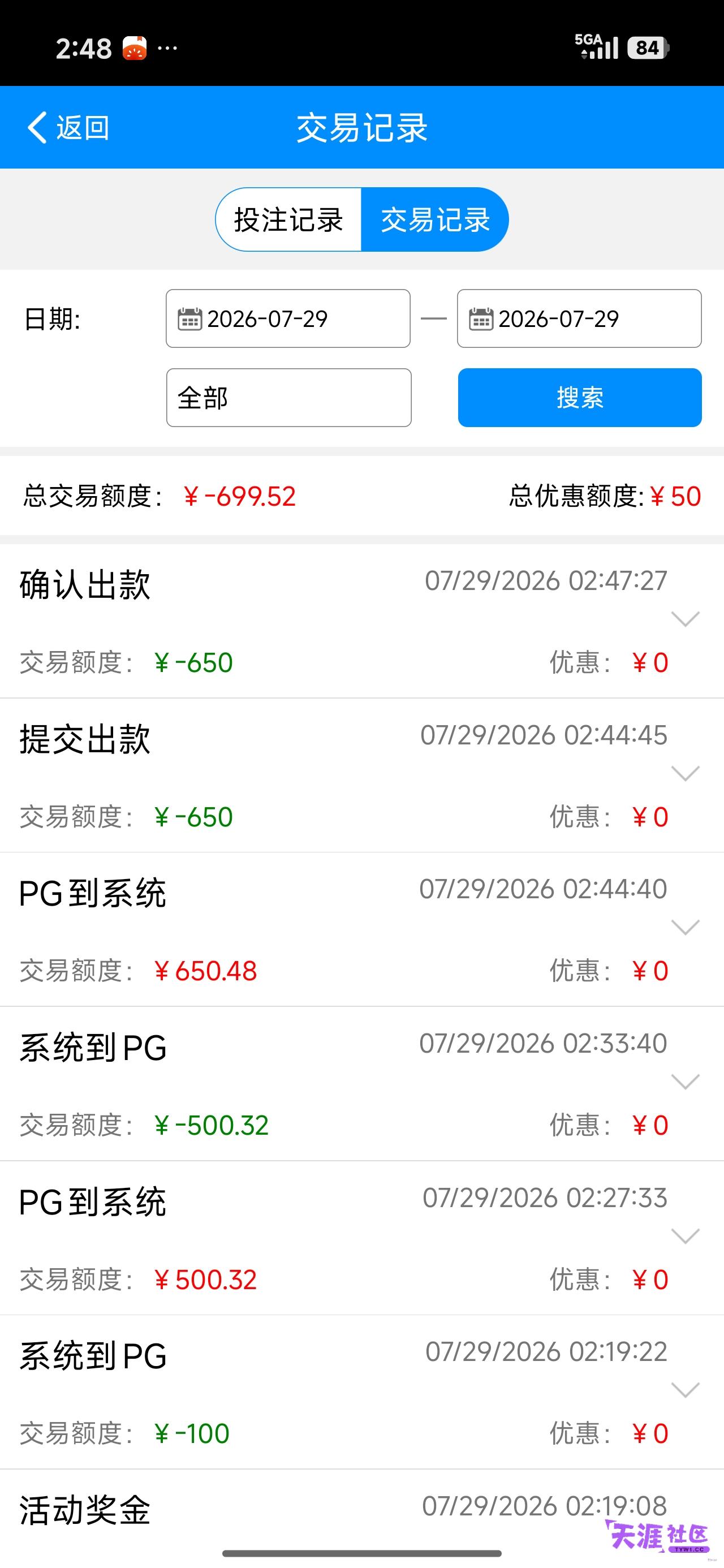Screen dimensions: 724x1568
Task: Expand the PG到系统 02:27:33 record
Action: (685, 1235)
